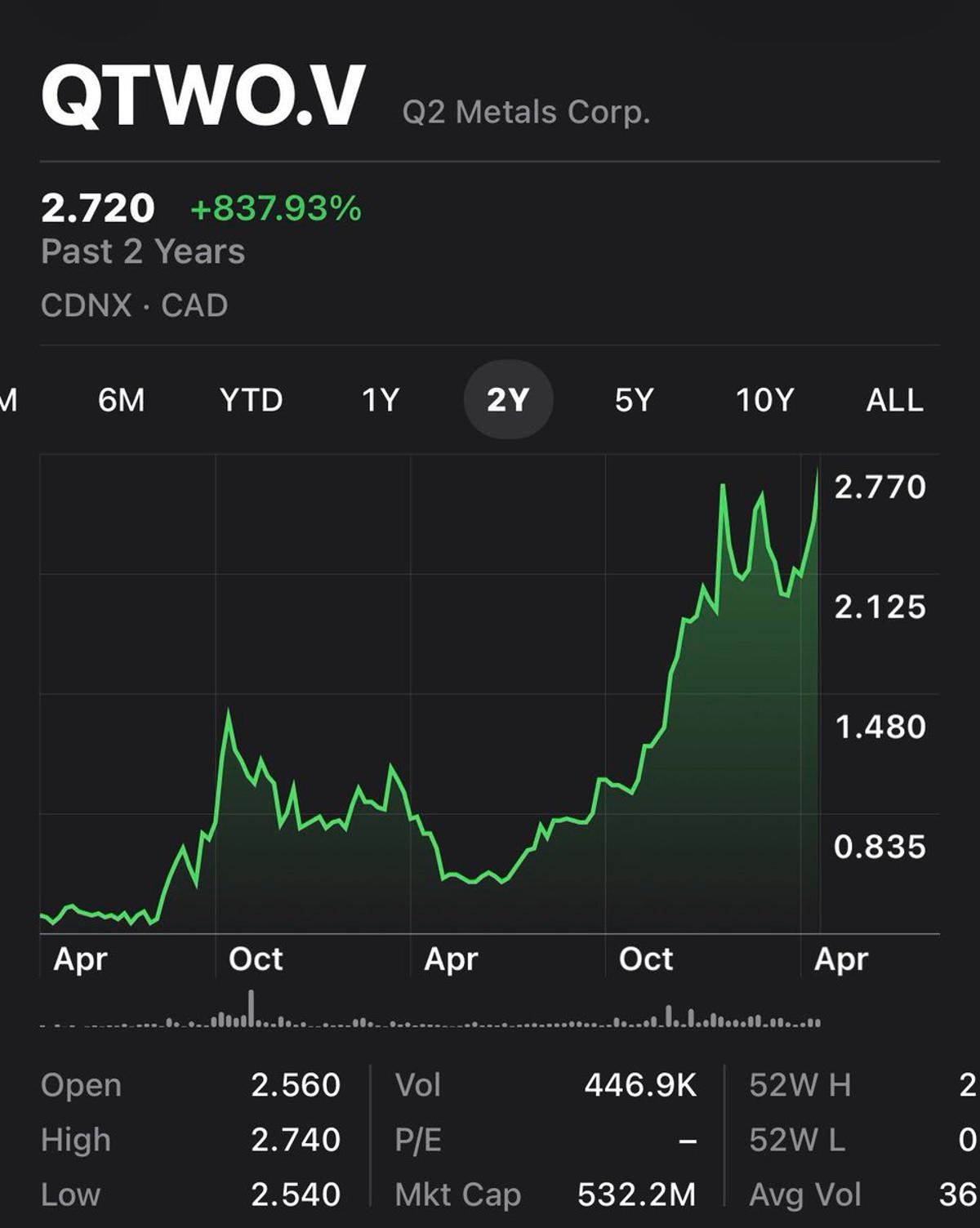
Task: Select the 2Y time range pill
Action: [508, 400]
